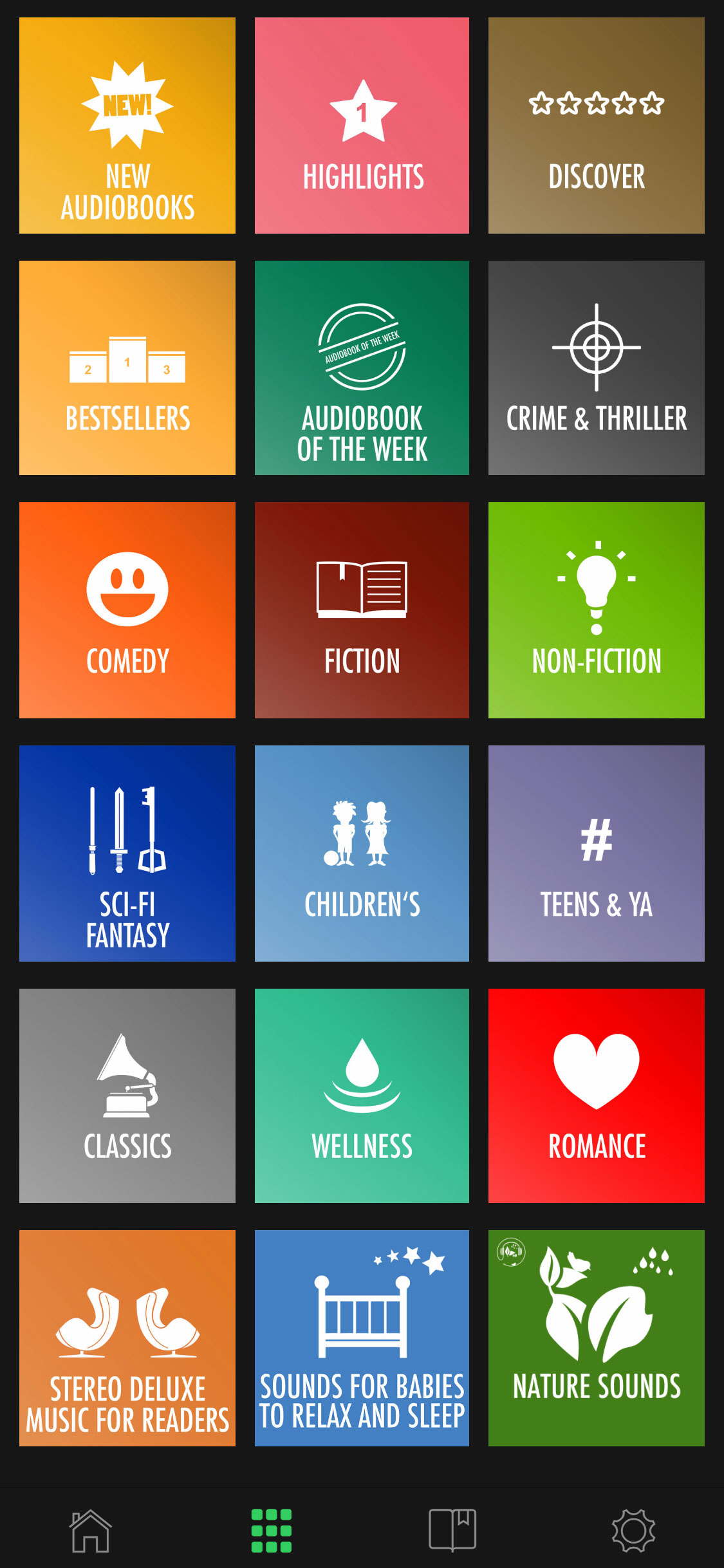Open Nature Sounds tile
Image resolution: width=724 pixels, height=1568 pixels.
[x=597, y=1338]
